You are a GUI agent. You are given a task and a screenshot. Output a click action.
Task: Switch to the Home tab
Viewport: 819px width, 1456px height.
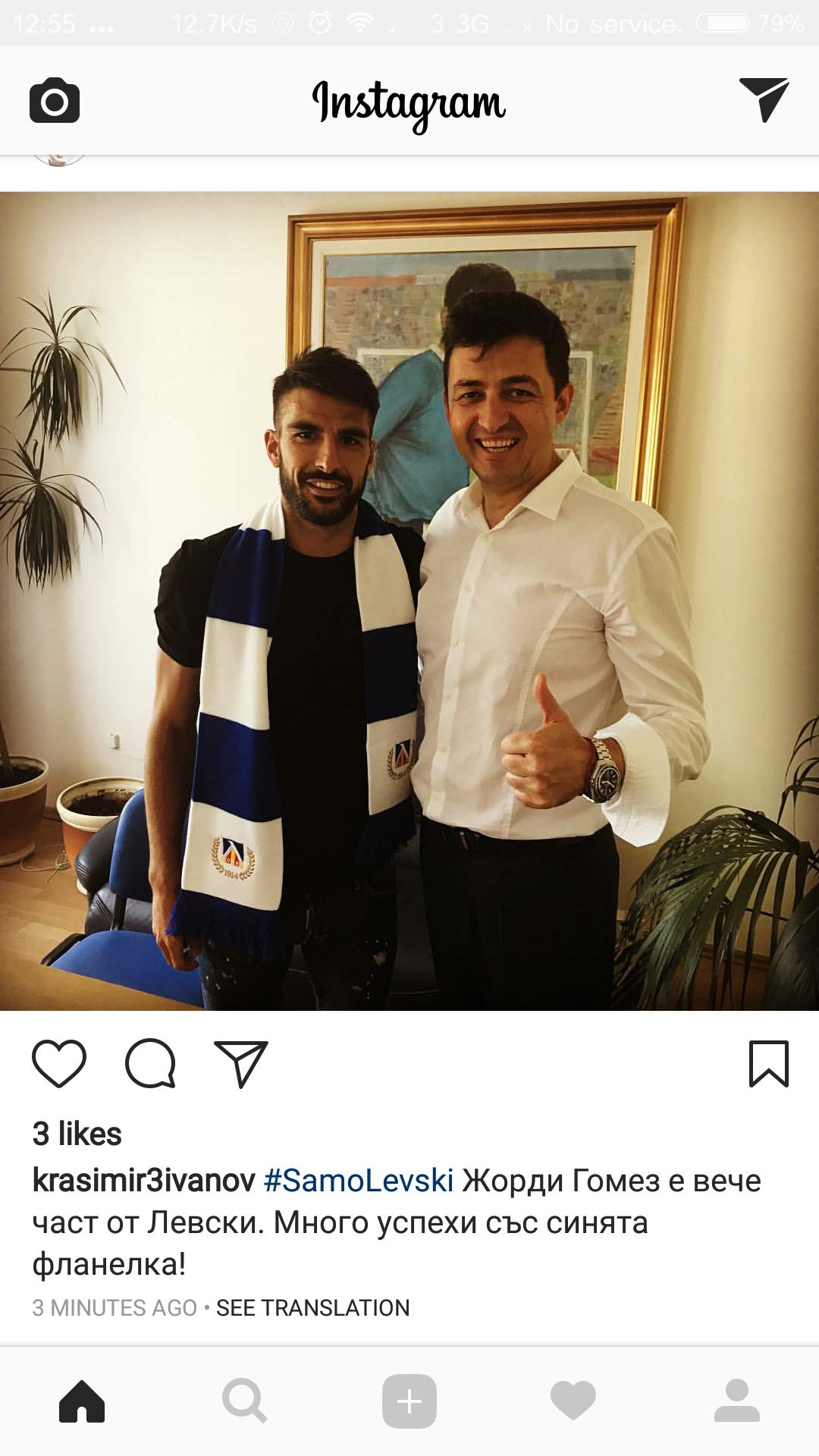click(82, 1401)
